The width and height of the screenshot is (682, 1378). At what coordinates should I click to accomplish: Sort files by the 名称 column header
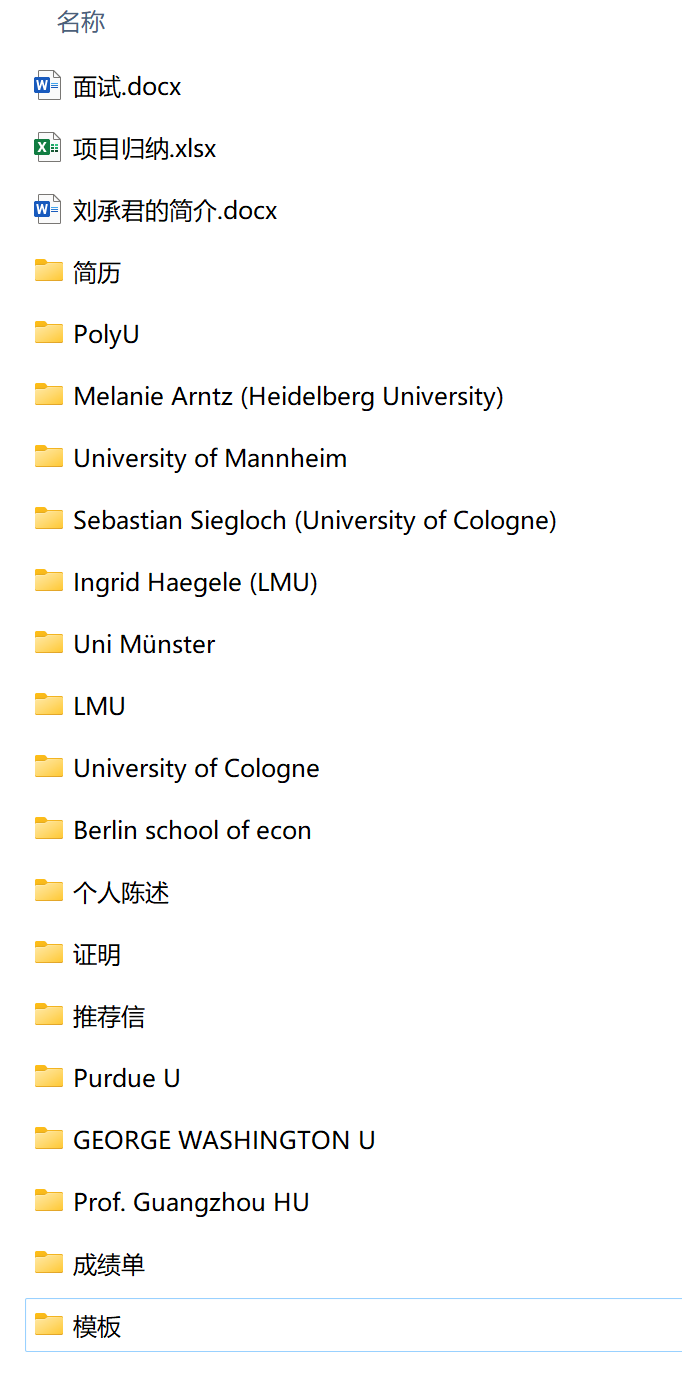click(81, 22)
